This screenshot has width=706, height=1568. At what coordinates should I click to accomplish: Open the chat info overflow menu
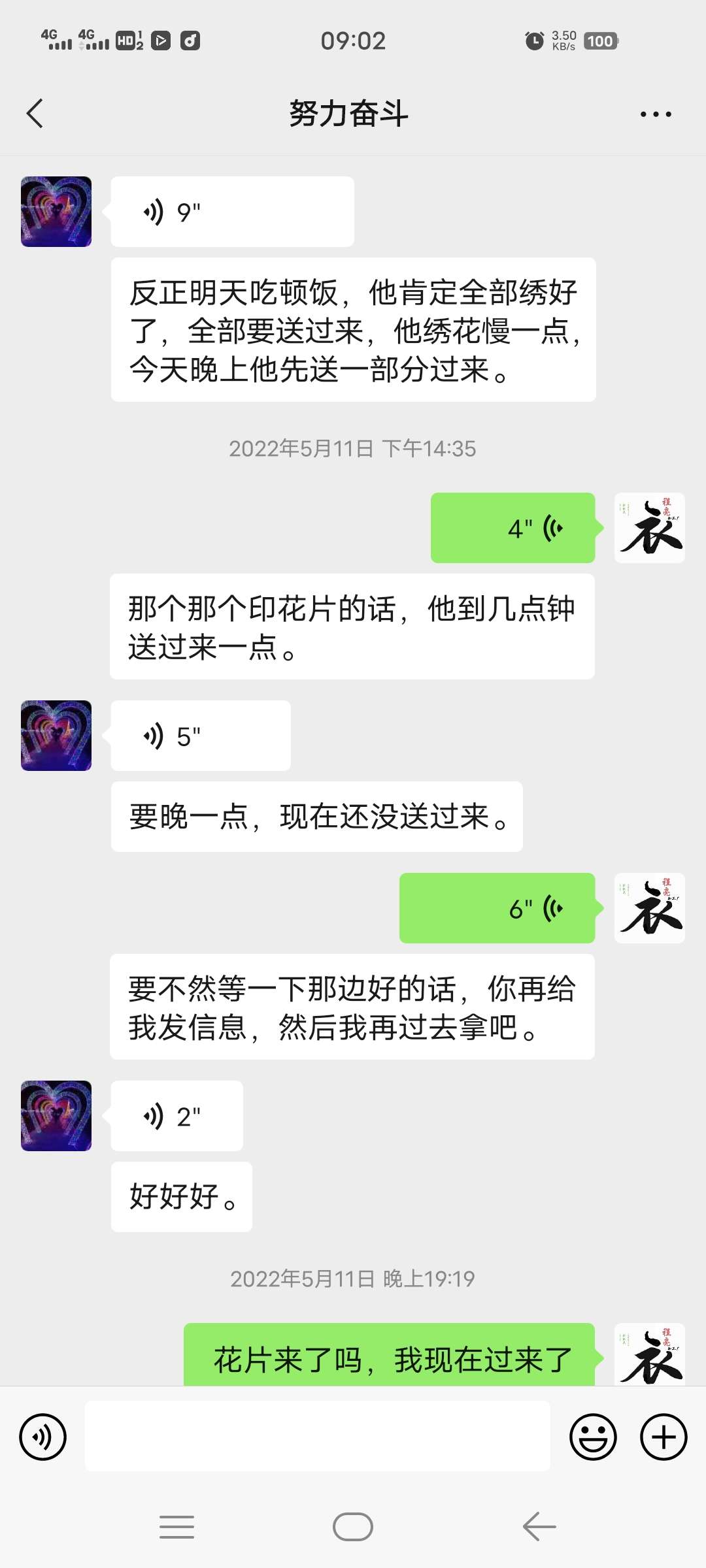click(655, 114)
